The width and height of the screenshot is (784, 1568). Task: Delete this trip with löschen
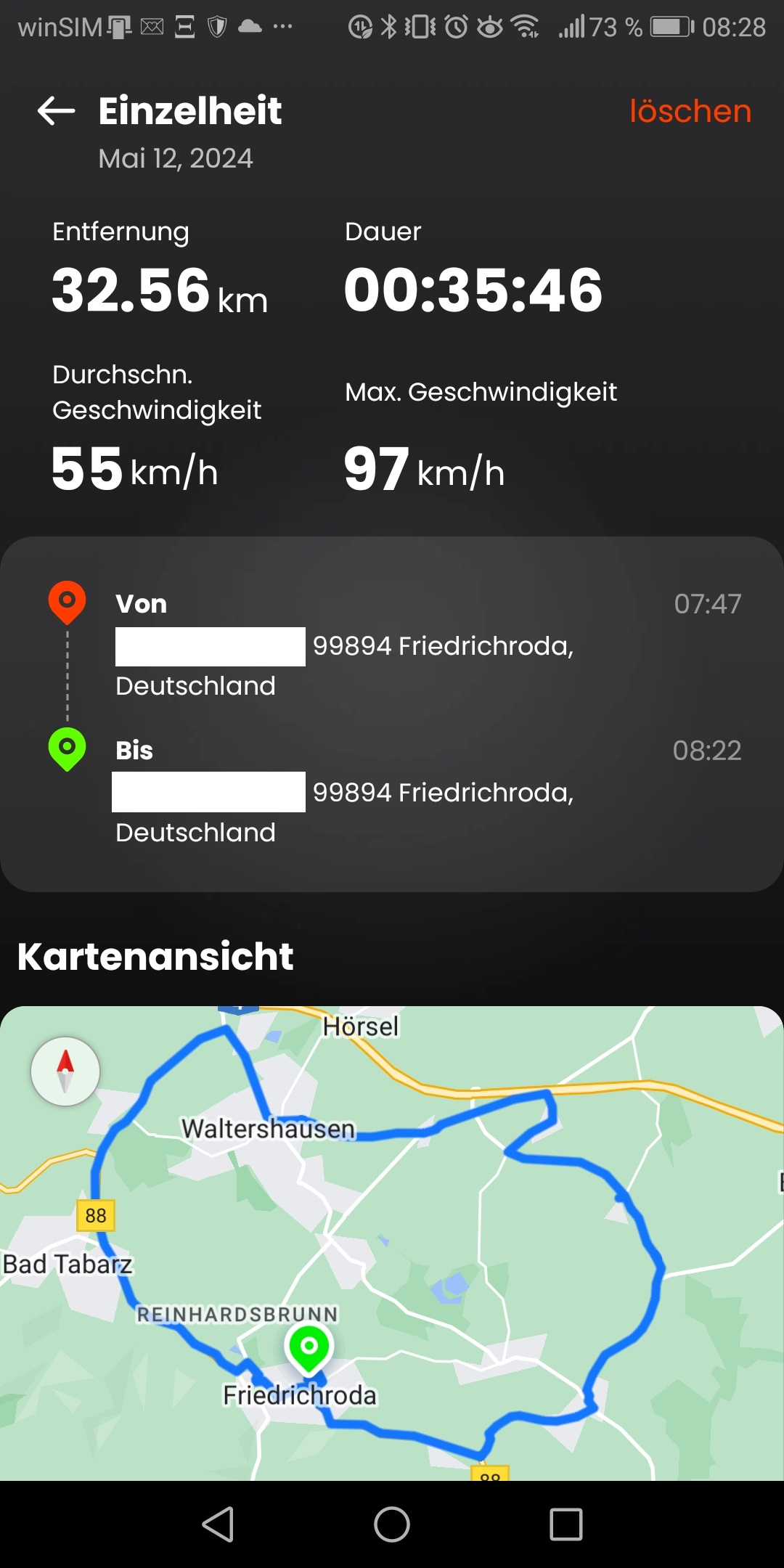click(x=690, y=111)
